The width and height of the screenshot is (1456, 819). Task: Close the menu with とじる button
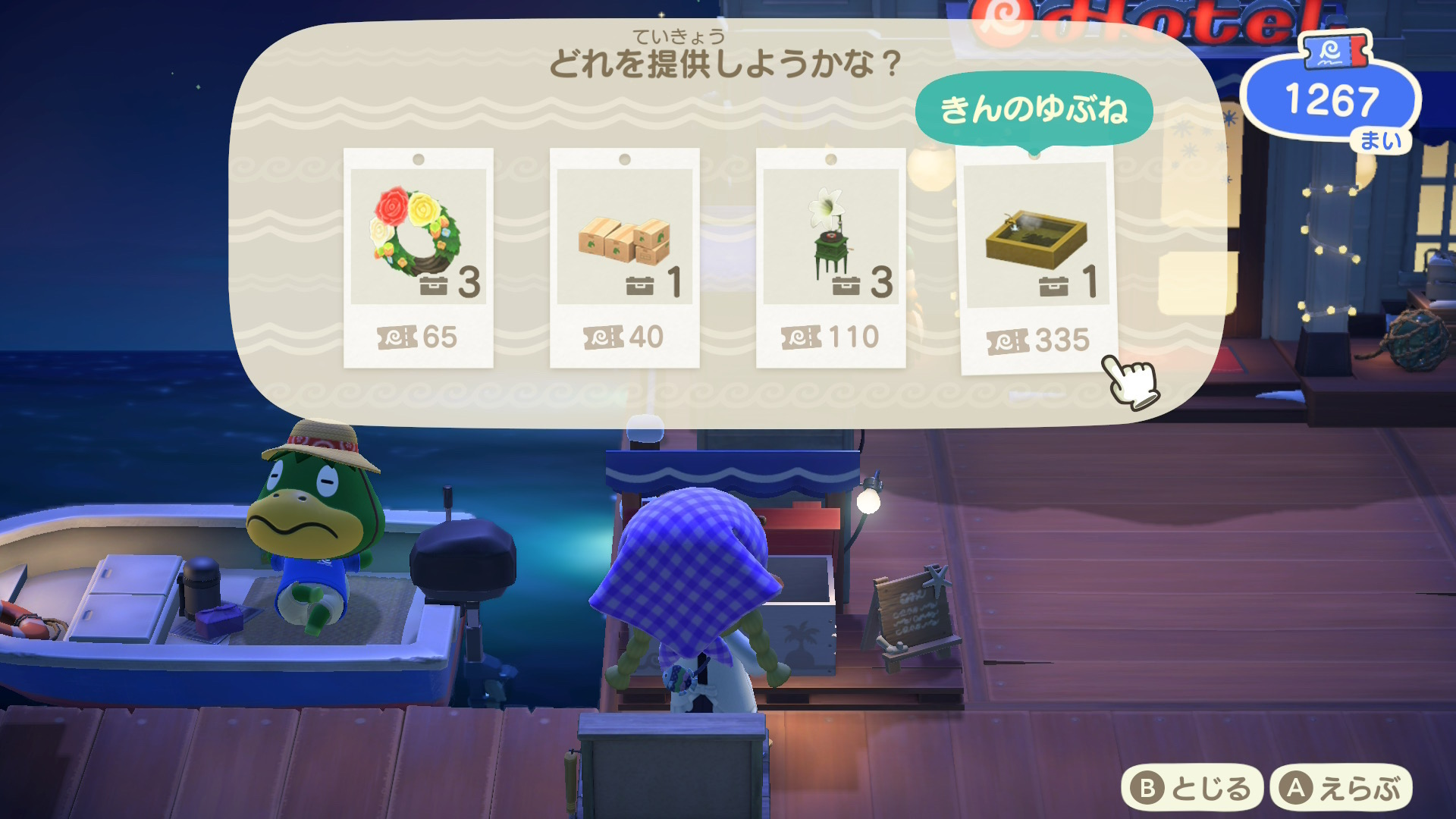coord(1191,789)
